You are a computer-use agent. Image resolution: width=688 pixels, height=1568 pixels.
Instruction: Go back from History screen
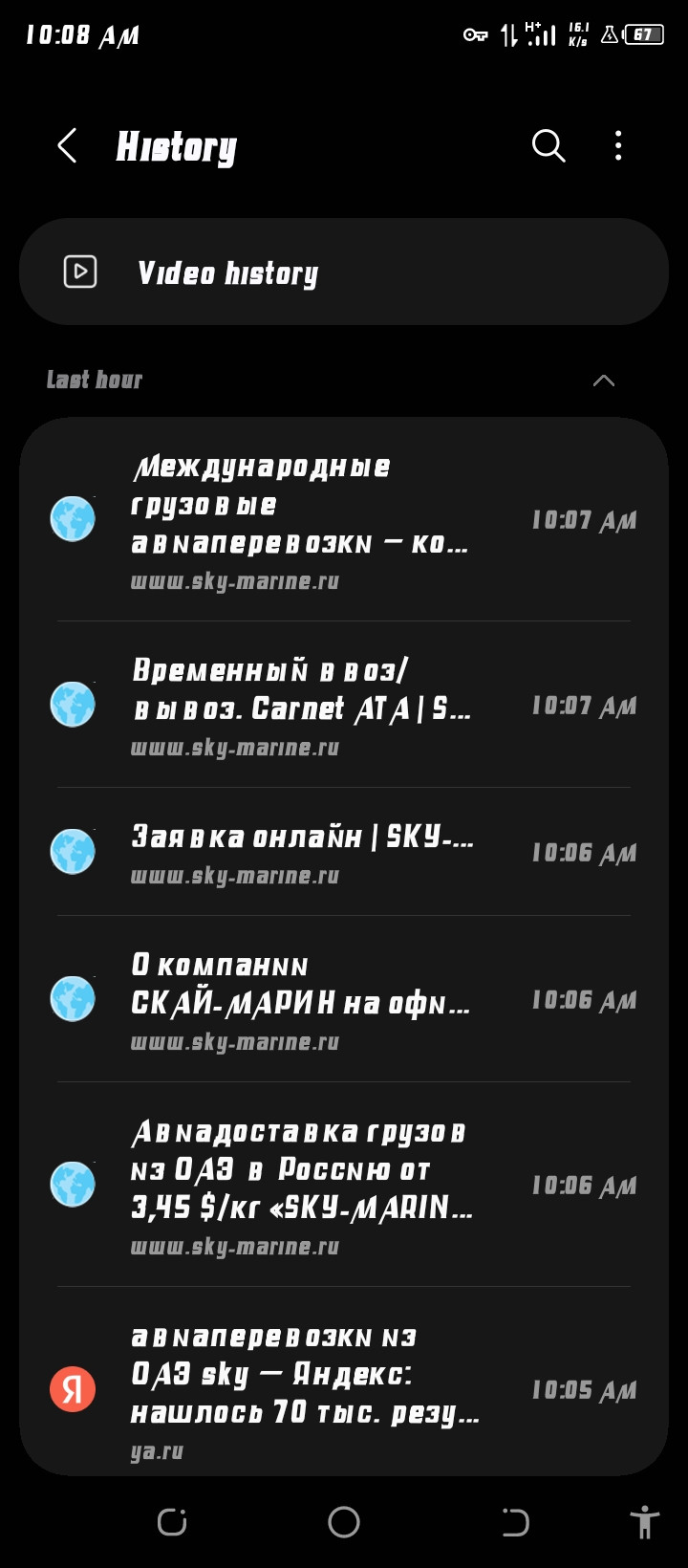(x=67, y=146)
